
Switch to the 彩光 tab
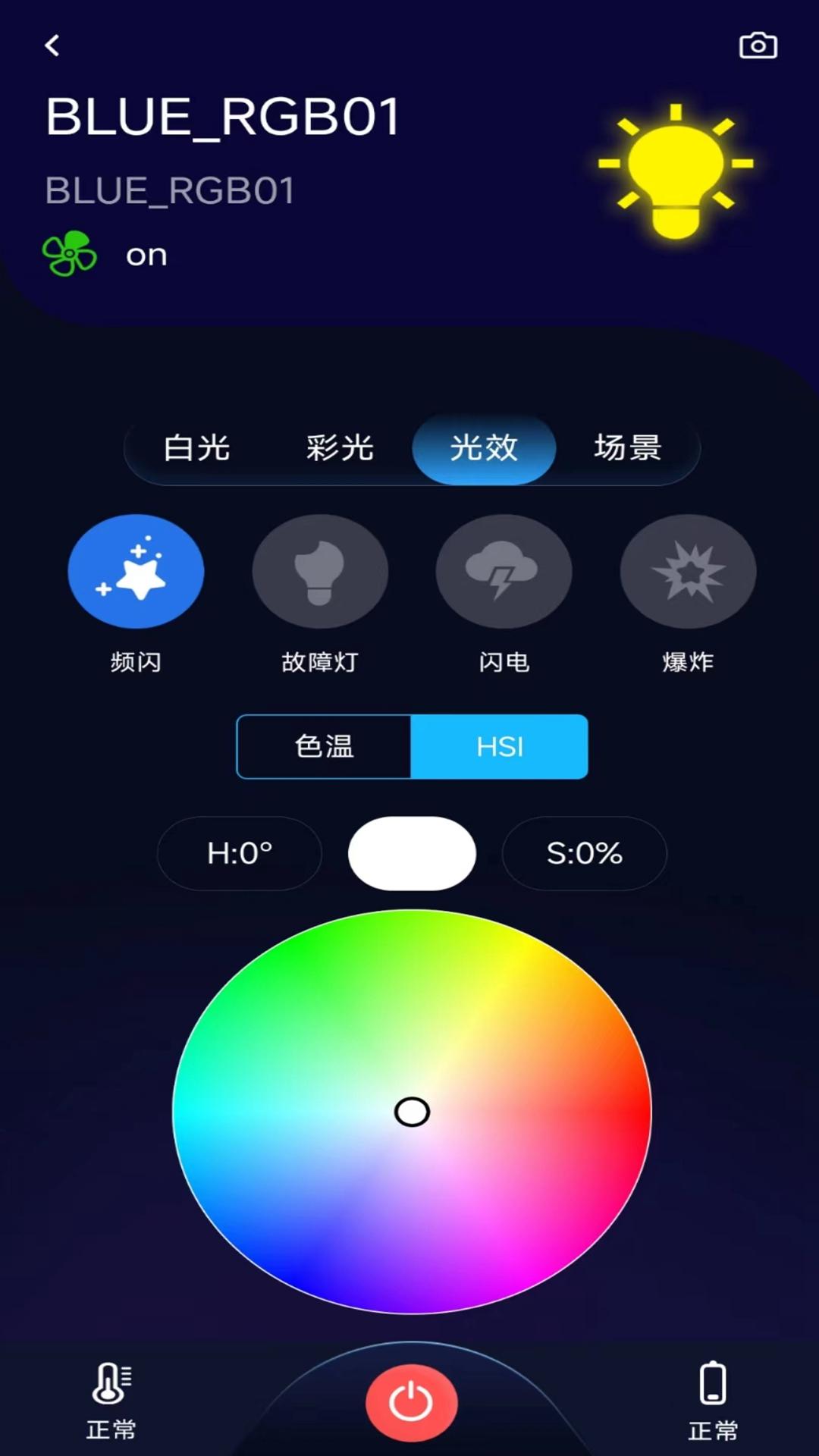tap(340, 447)
